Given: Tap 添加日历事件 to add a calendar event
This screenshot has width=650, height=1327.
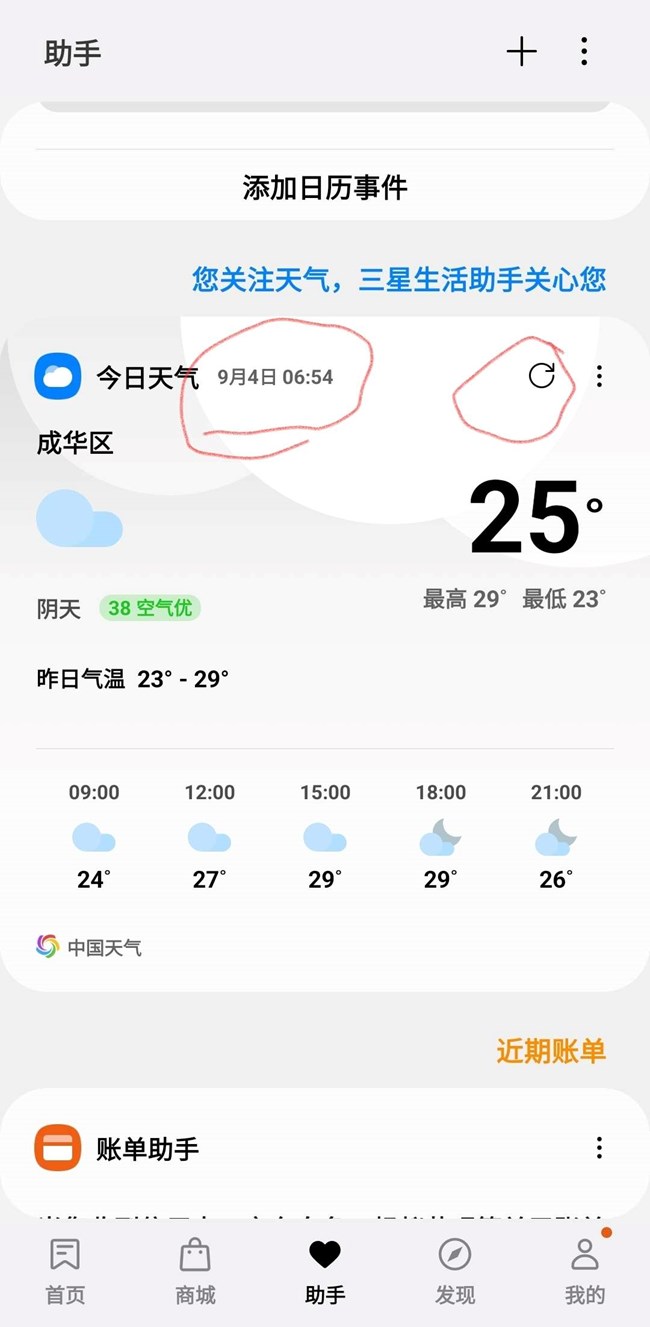Looking at the screenshot, I should 325,187.
